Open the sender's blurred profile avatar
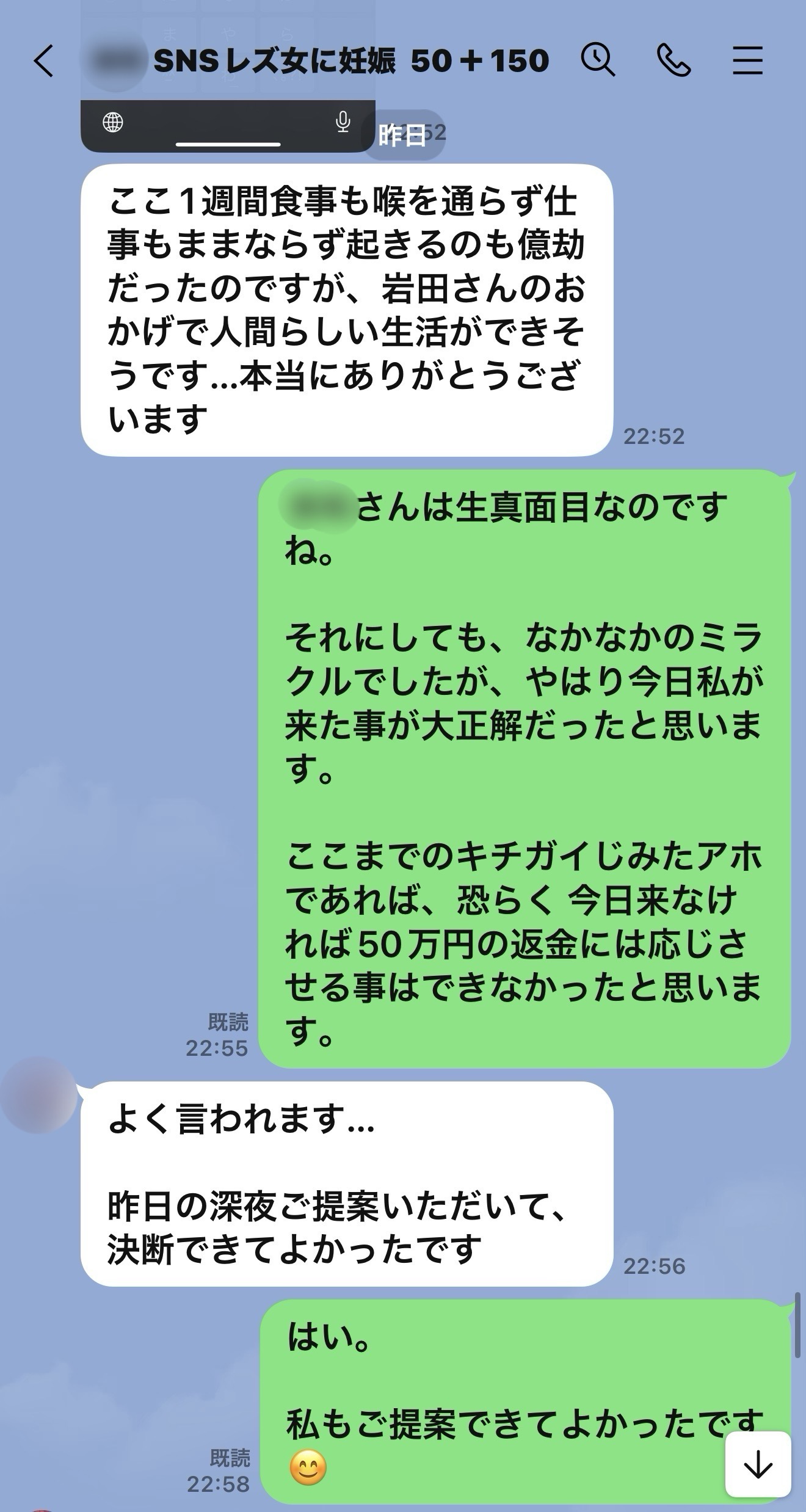 [x=38, y=1096]
